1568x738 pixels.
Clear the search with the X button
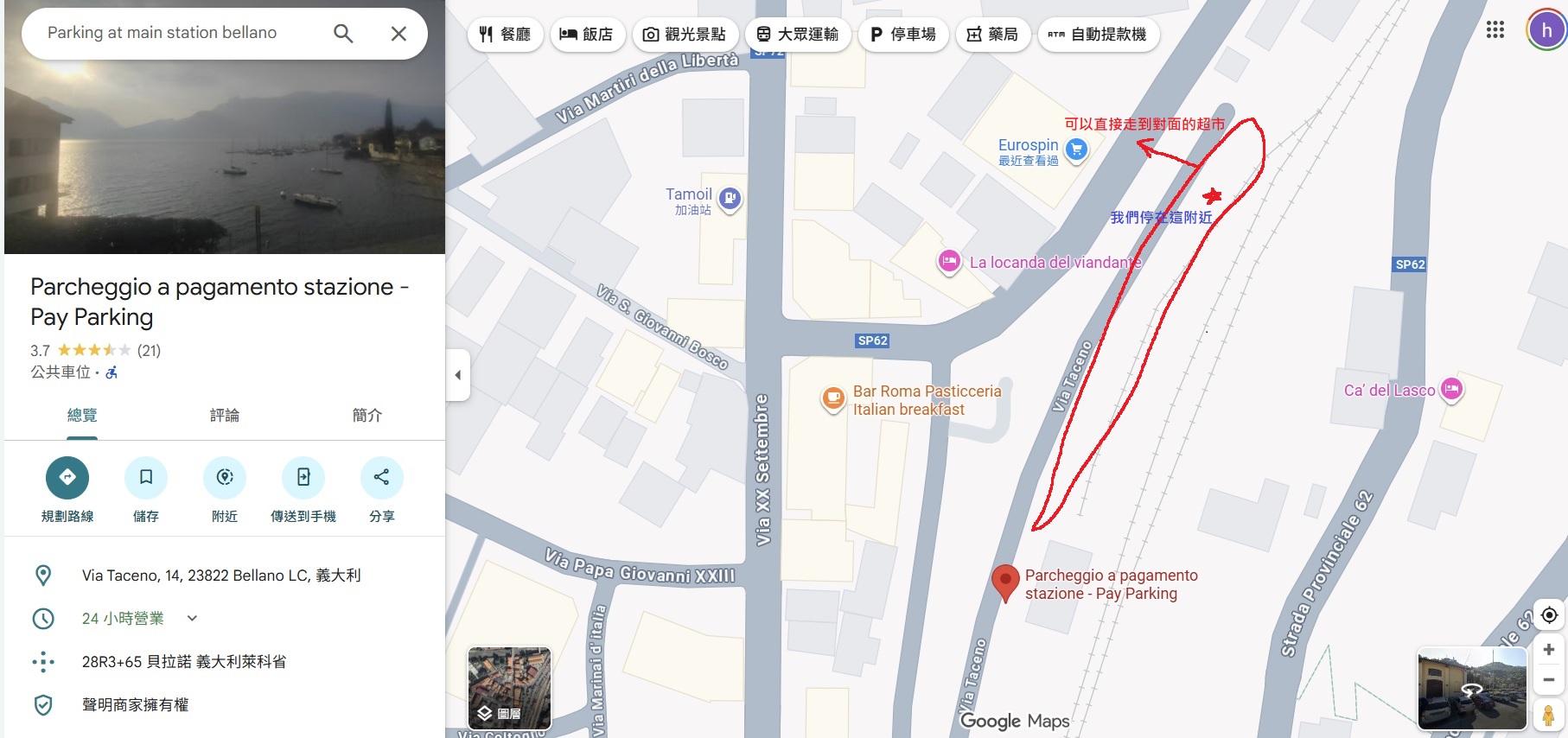coord(398,34)
